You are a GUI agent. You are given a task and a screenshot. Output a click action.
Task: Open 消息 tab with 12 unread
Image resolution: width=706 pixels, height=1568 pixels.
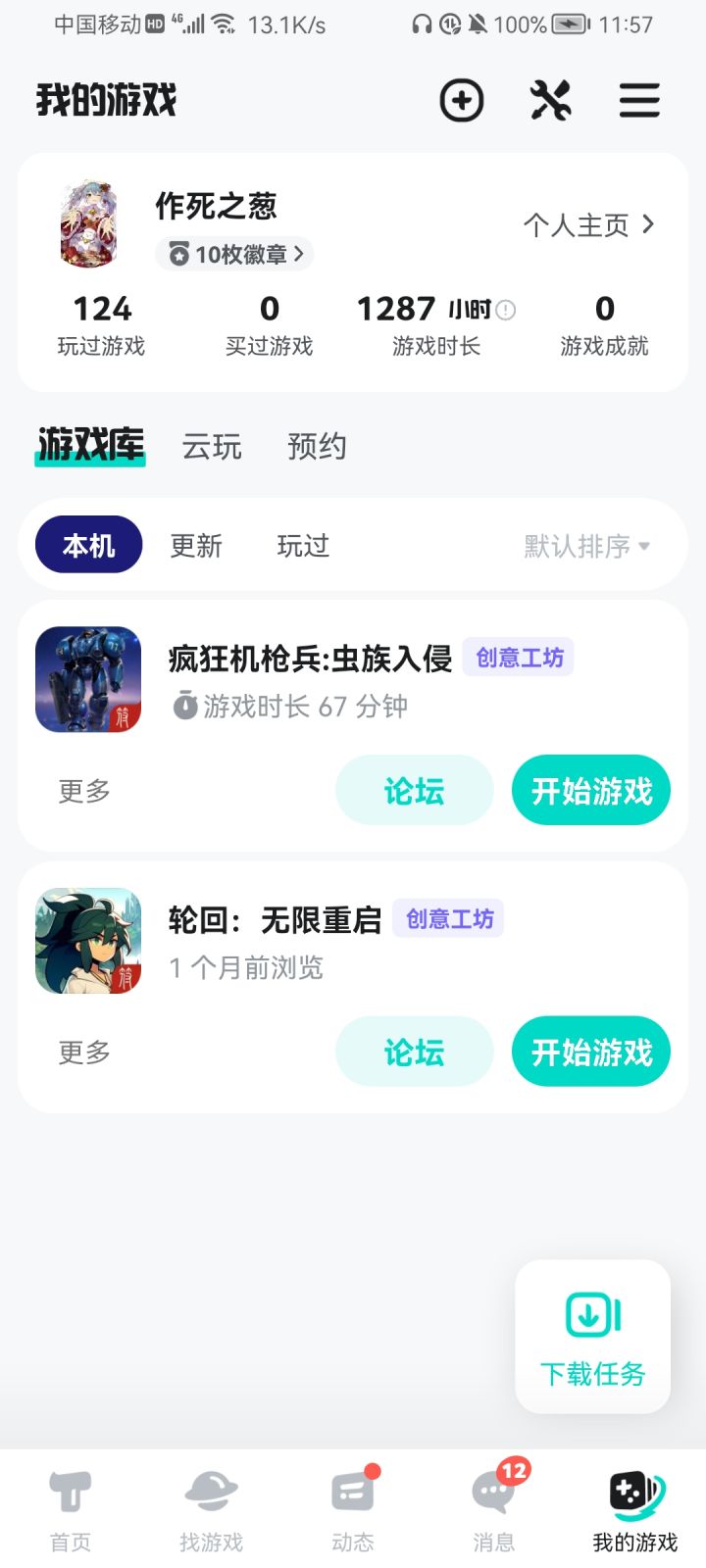tap(494, 1511)
